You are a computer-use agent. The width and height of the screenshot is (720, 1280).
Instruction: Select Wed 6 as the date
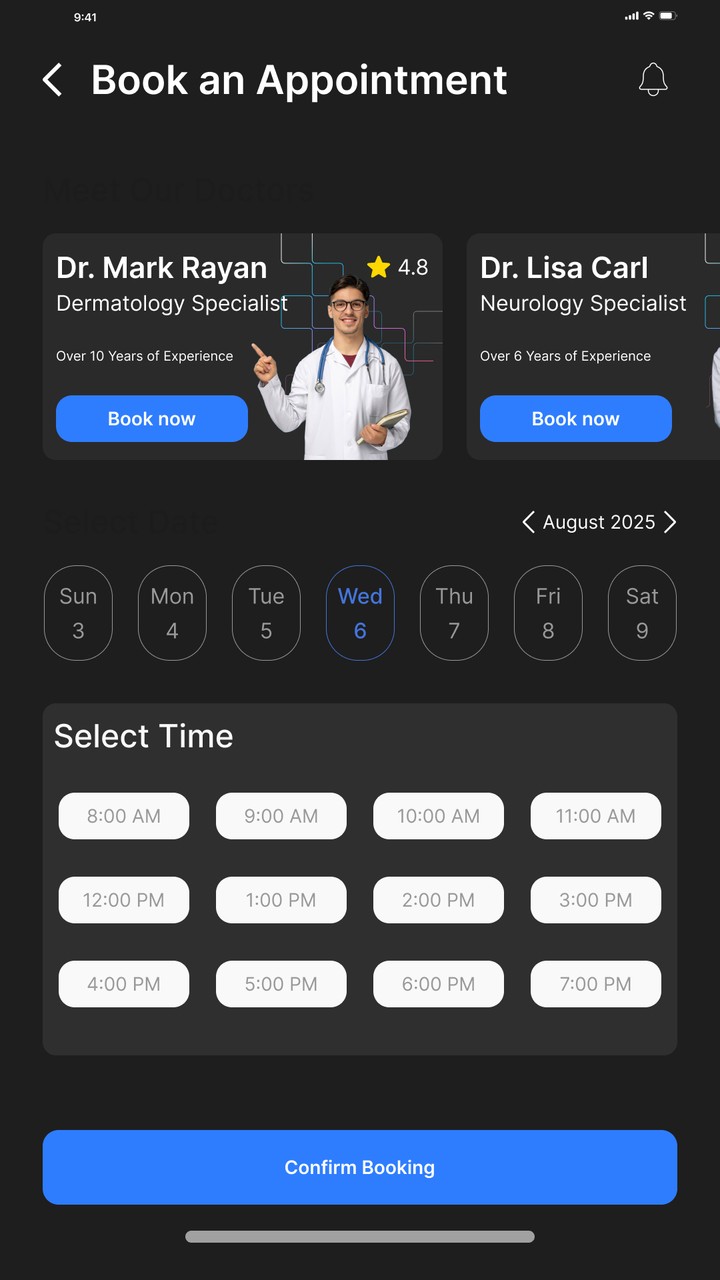click(x=360, y=613)
